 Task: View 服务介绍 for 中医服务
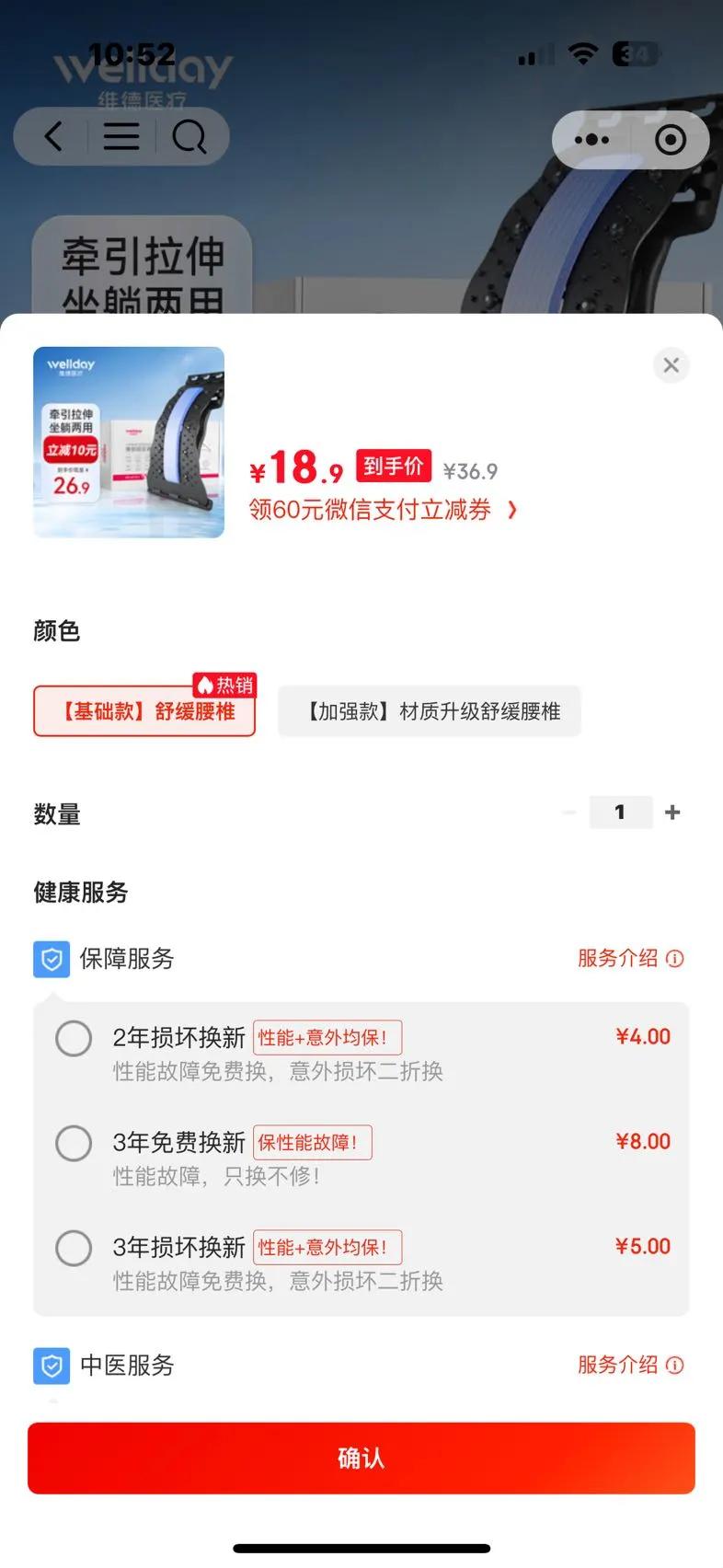(x=630, y=1366)
